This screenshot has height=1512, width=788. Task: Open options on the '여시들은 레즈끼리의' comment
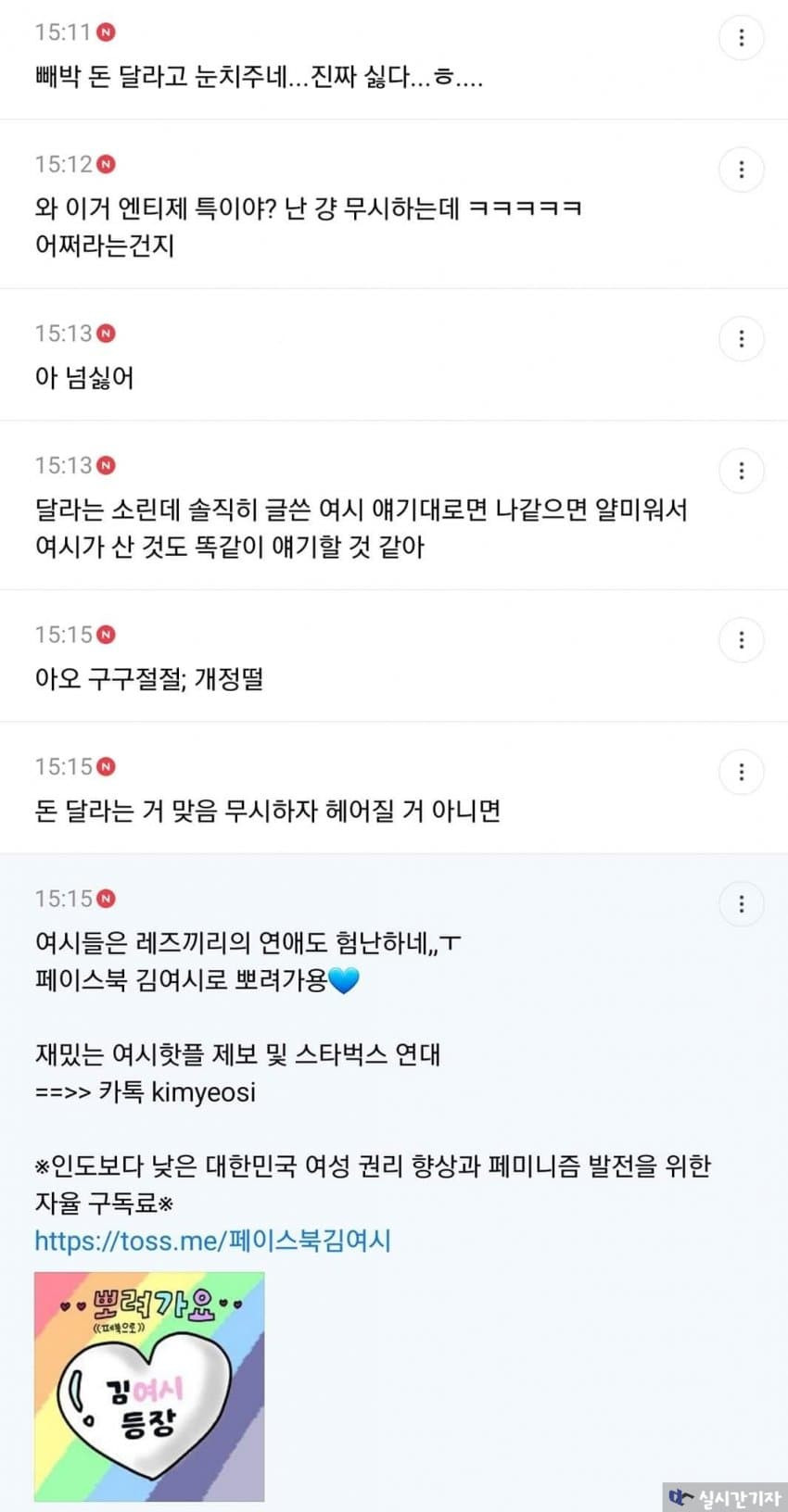pos(741,903)
